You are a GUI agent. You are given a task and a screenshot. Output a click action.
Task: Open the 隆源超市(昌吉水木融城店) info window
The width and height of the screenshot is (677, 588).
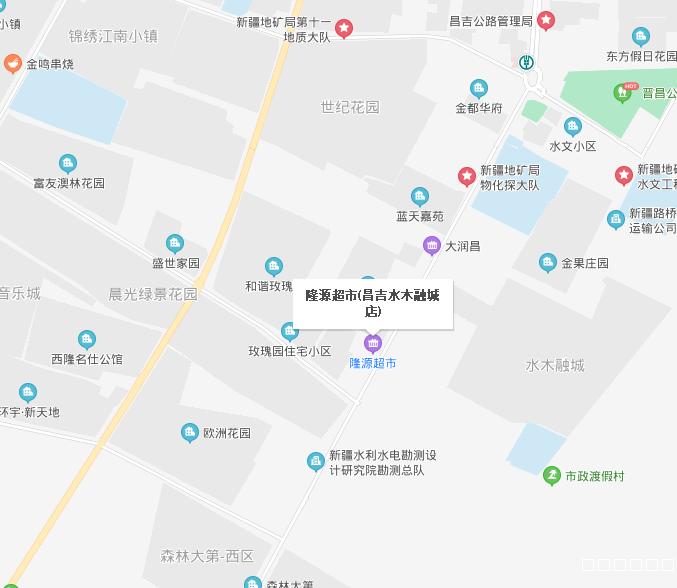point(373,303)
